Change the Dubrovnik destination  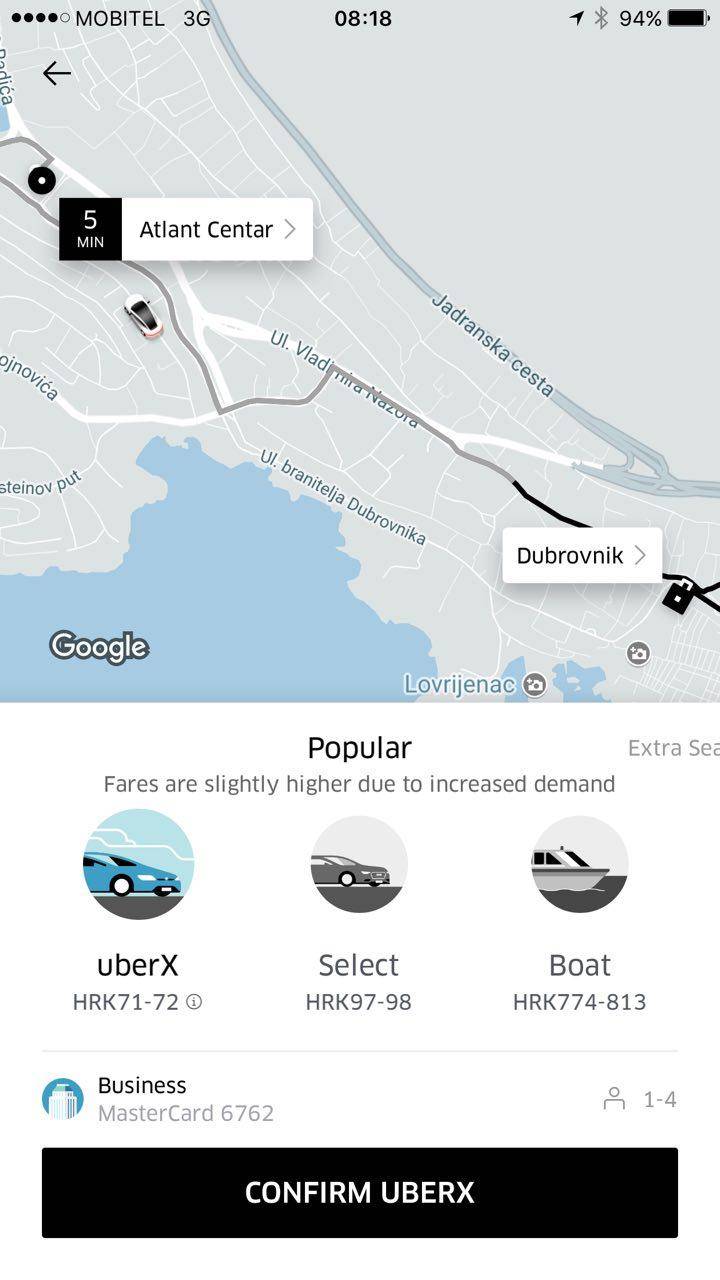581,555
